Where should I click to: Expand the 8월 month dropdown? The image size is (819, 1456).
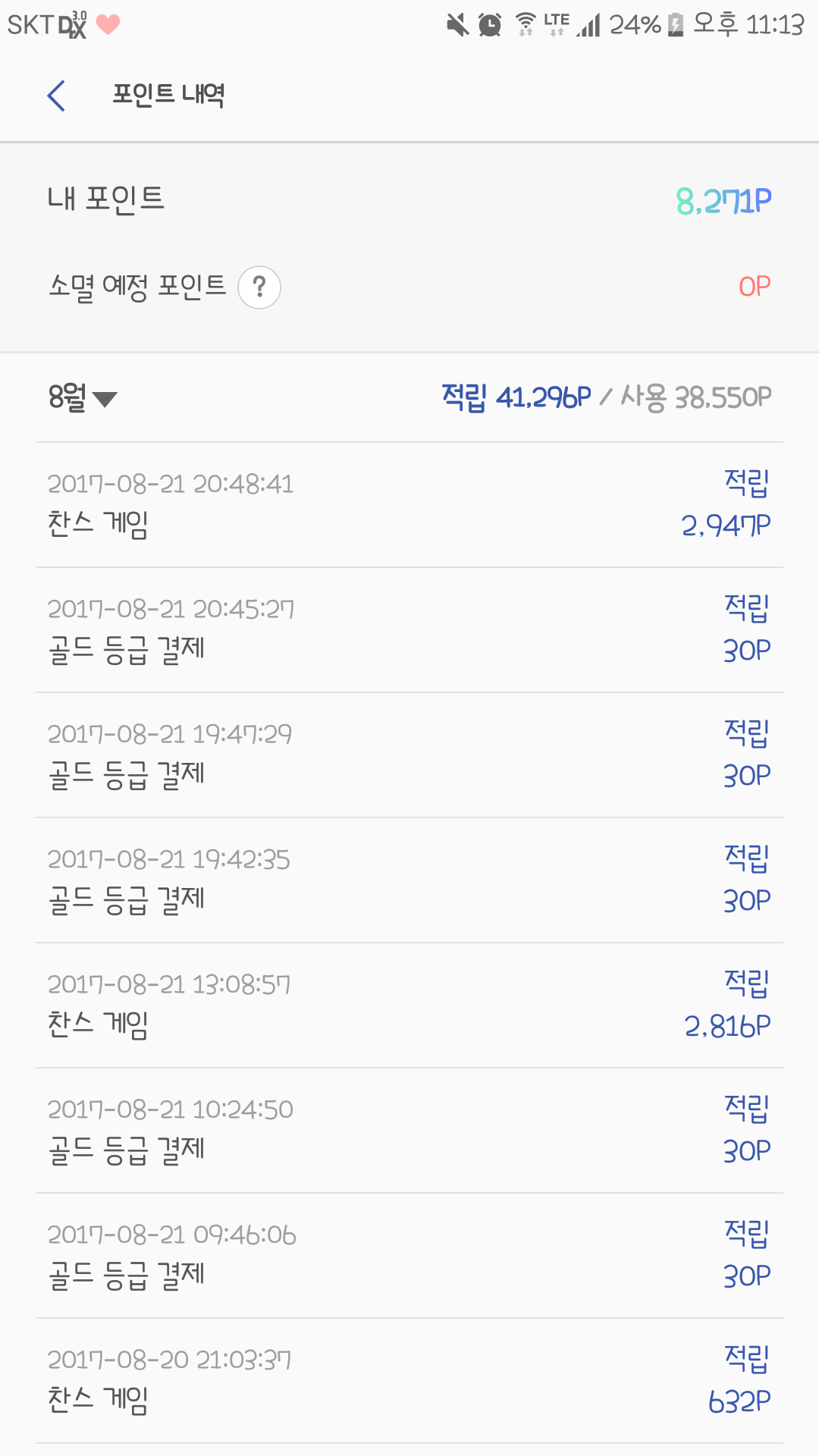(x=83, y=397)
